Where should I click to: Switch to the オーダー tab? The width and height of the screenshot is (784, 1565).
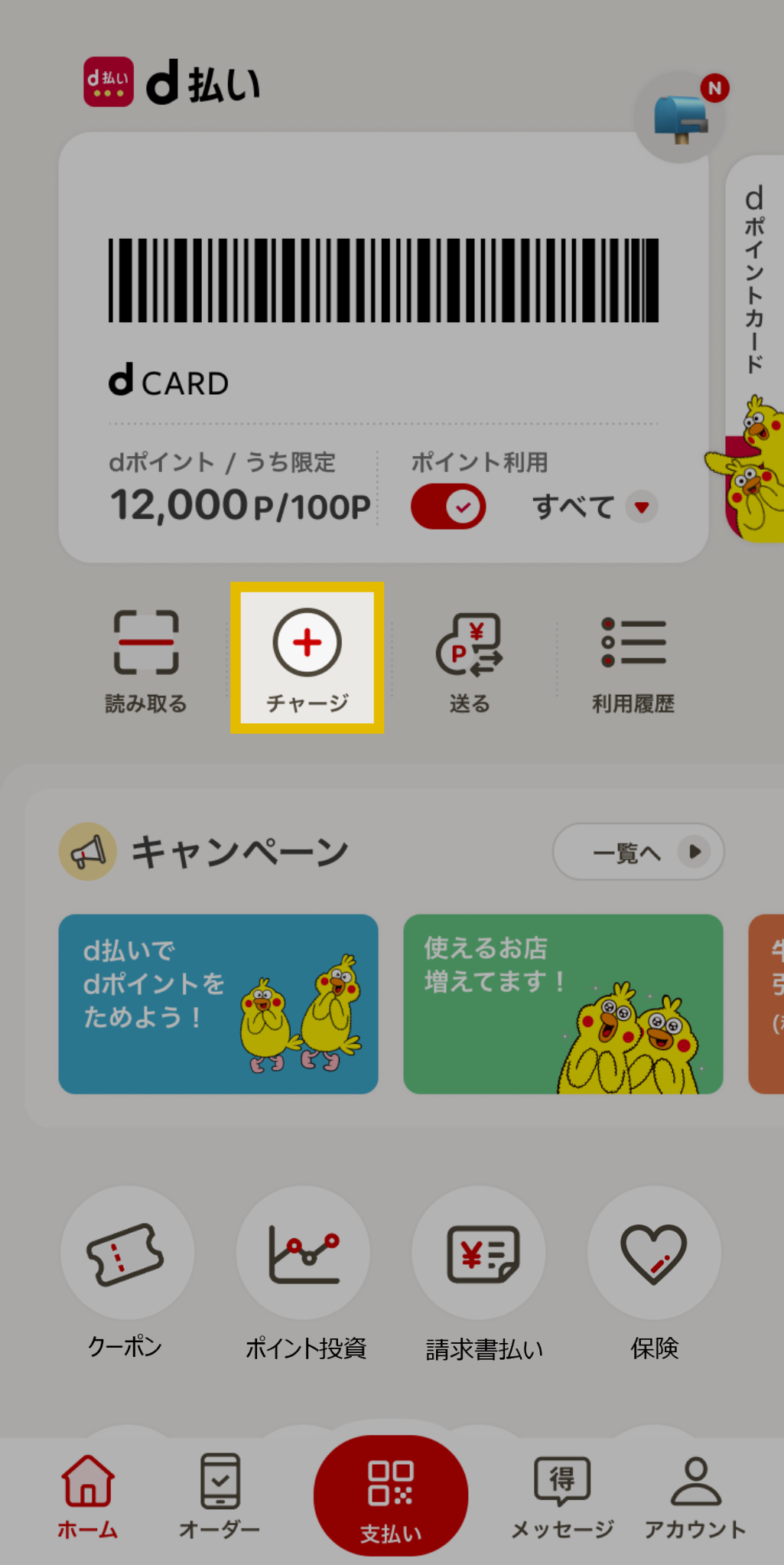coord(220,1495)
